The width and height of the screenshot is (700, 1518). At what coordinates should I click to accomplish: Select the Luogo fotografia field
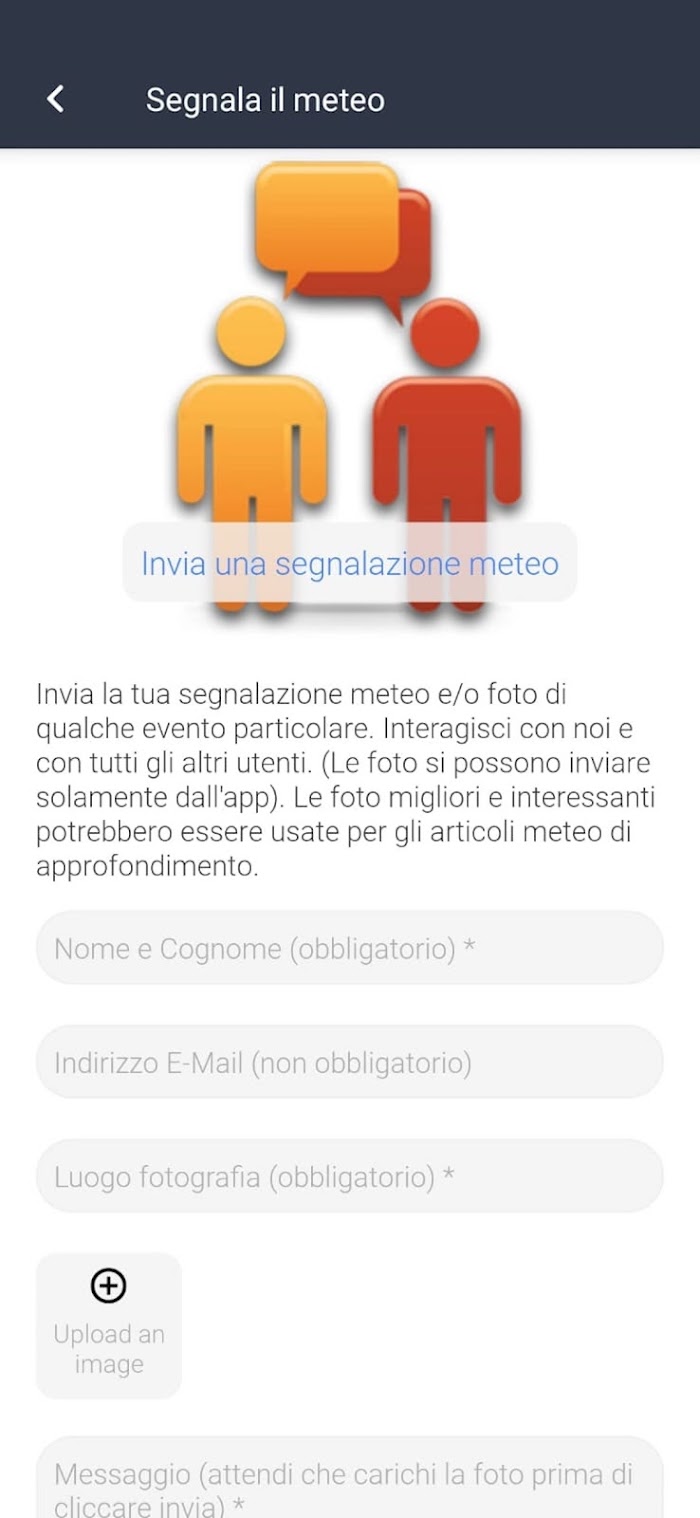(350, 1176)
